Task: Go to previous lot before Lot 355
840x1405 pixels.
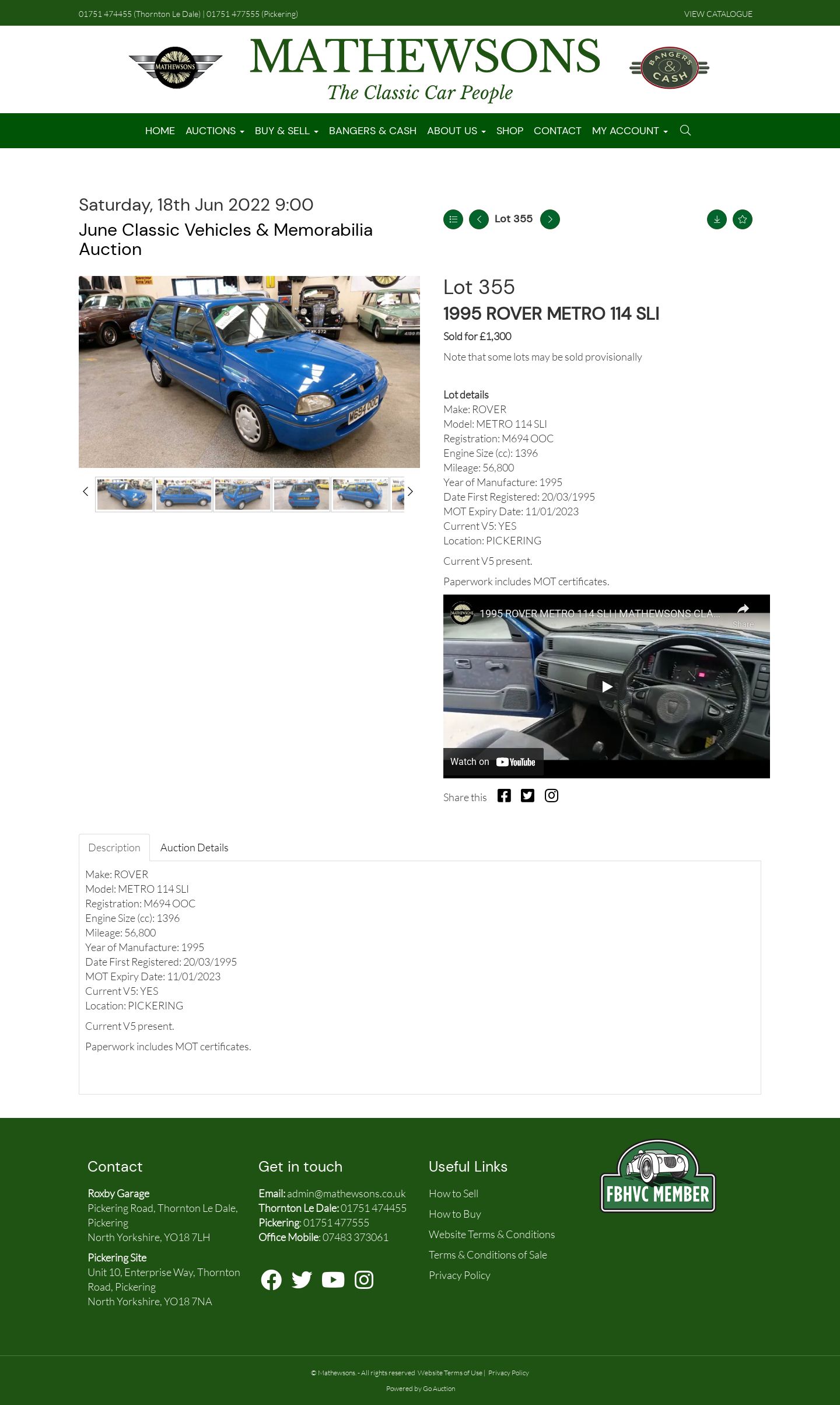Action: click(x=478, y=219)
